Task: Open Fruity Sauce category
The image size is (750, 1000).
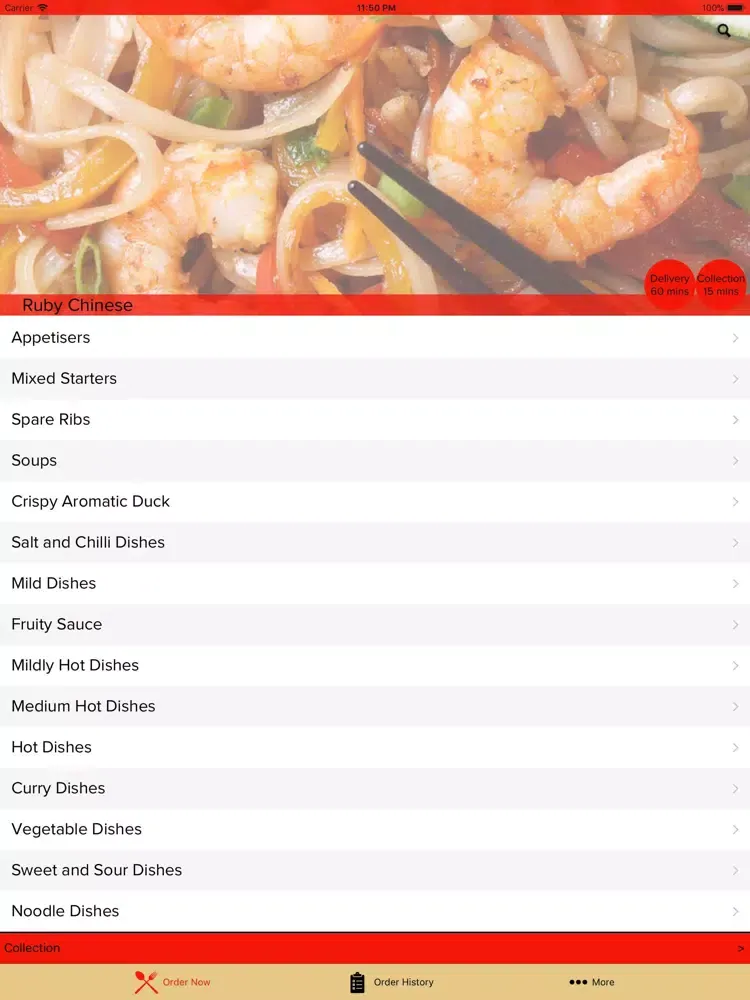Action: pyautogui.click(x=375, y=625)
